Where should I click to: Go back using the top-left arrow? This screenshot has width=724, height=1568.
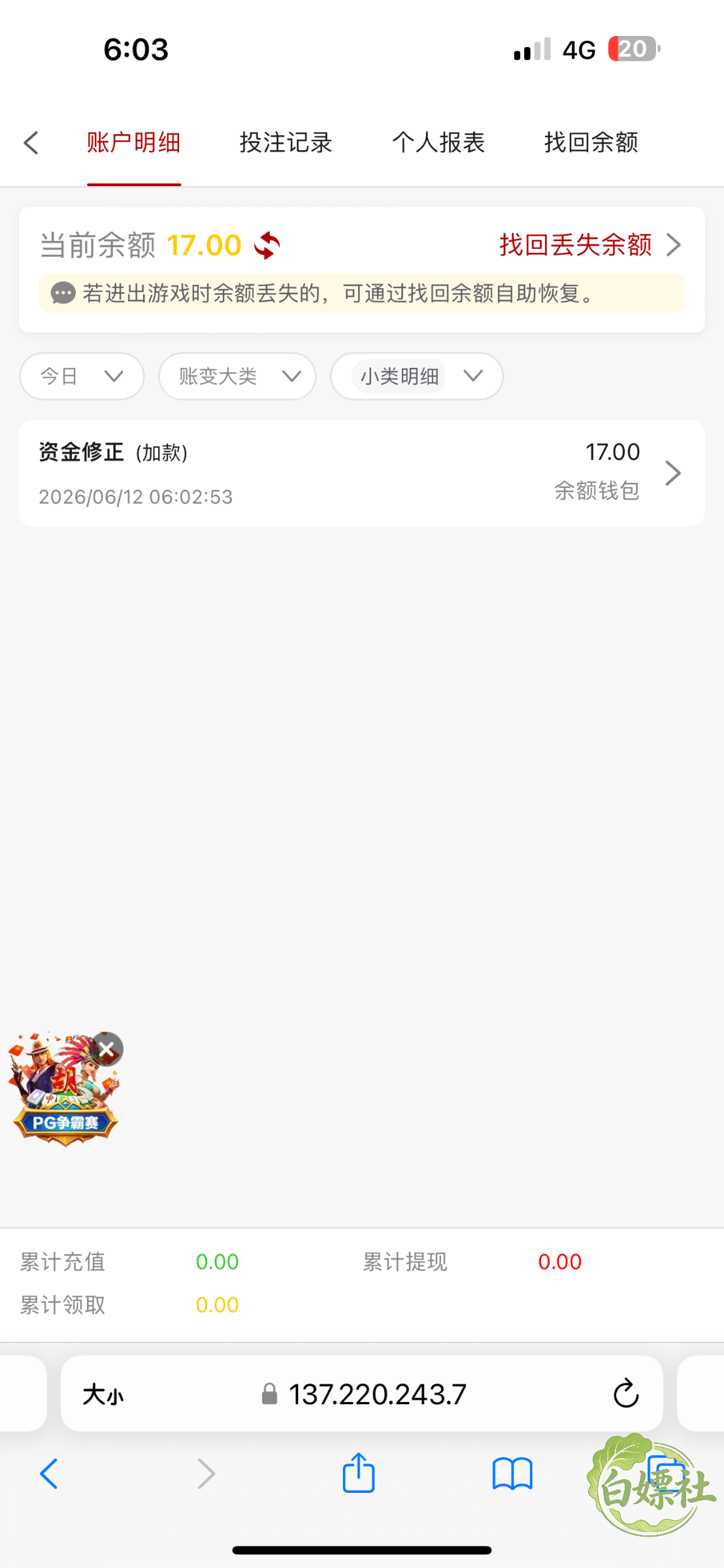[31, 142]
